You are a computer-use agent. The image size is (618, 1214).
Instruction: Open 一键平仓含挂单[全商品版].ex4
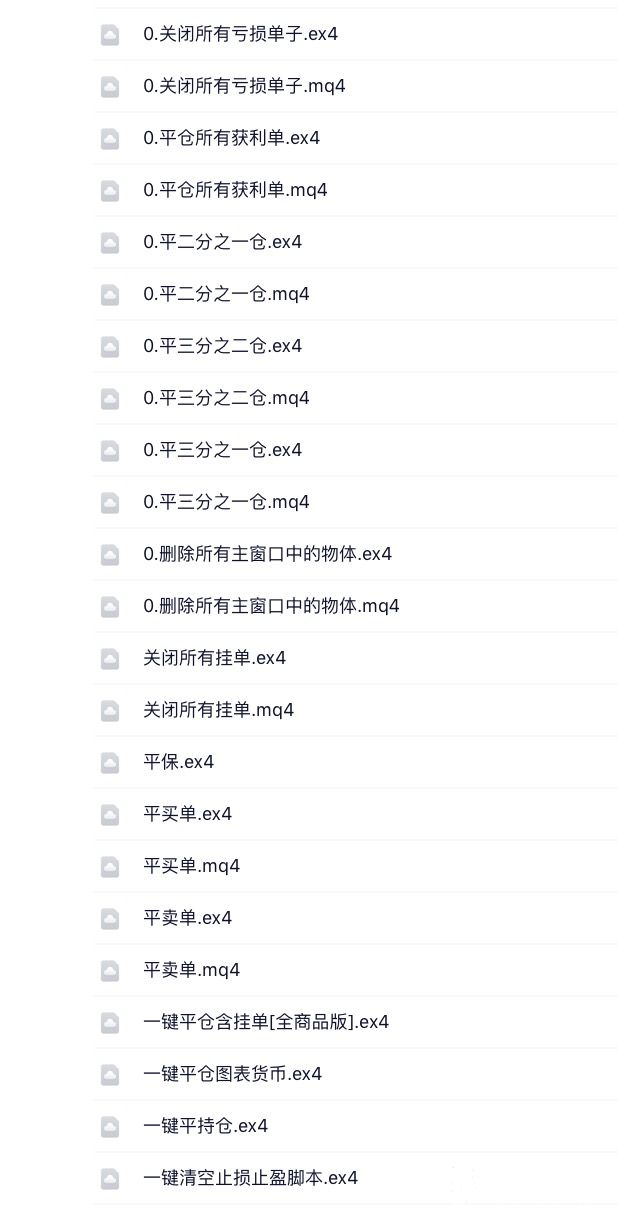265,1022
